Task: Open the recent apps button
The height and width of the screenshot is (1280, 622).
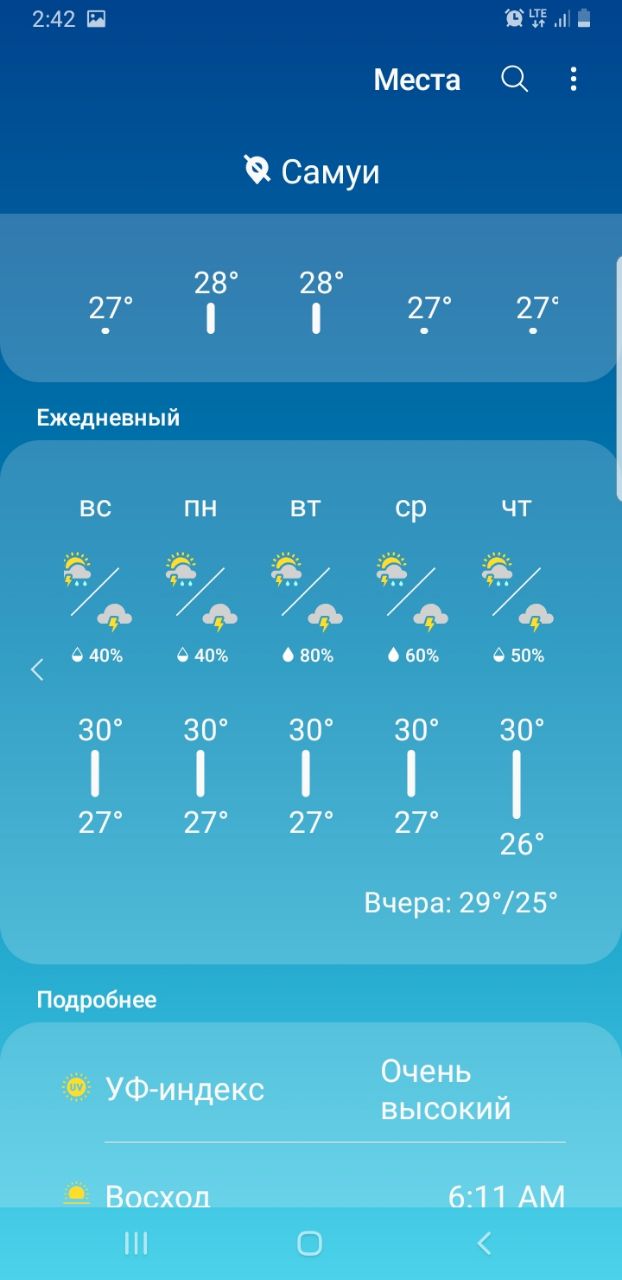Action: [136, 1243]
